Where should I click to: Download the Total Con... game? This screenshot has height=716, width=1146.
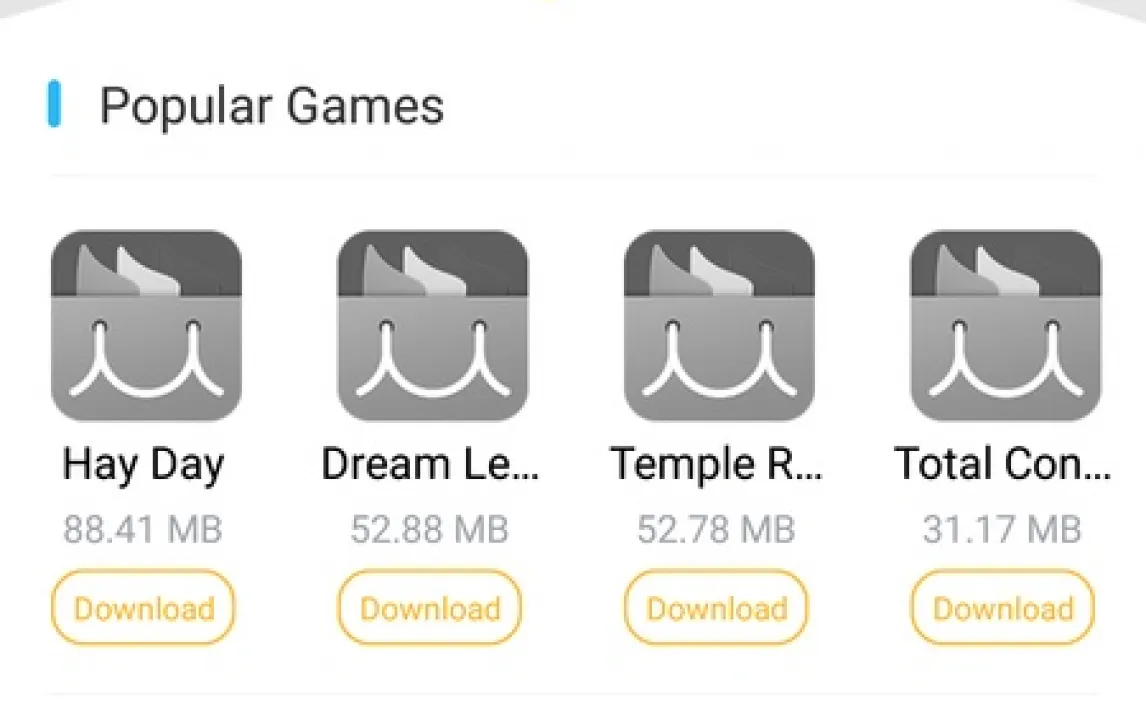(1002, 608)
